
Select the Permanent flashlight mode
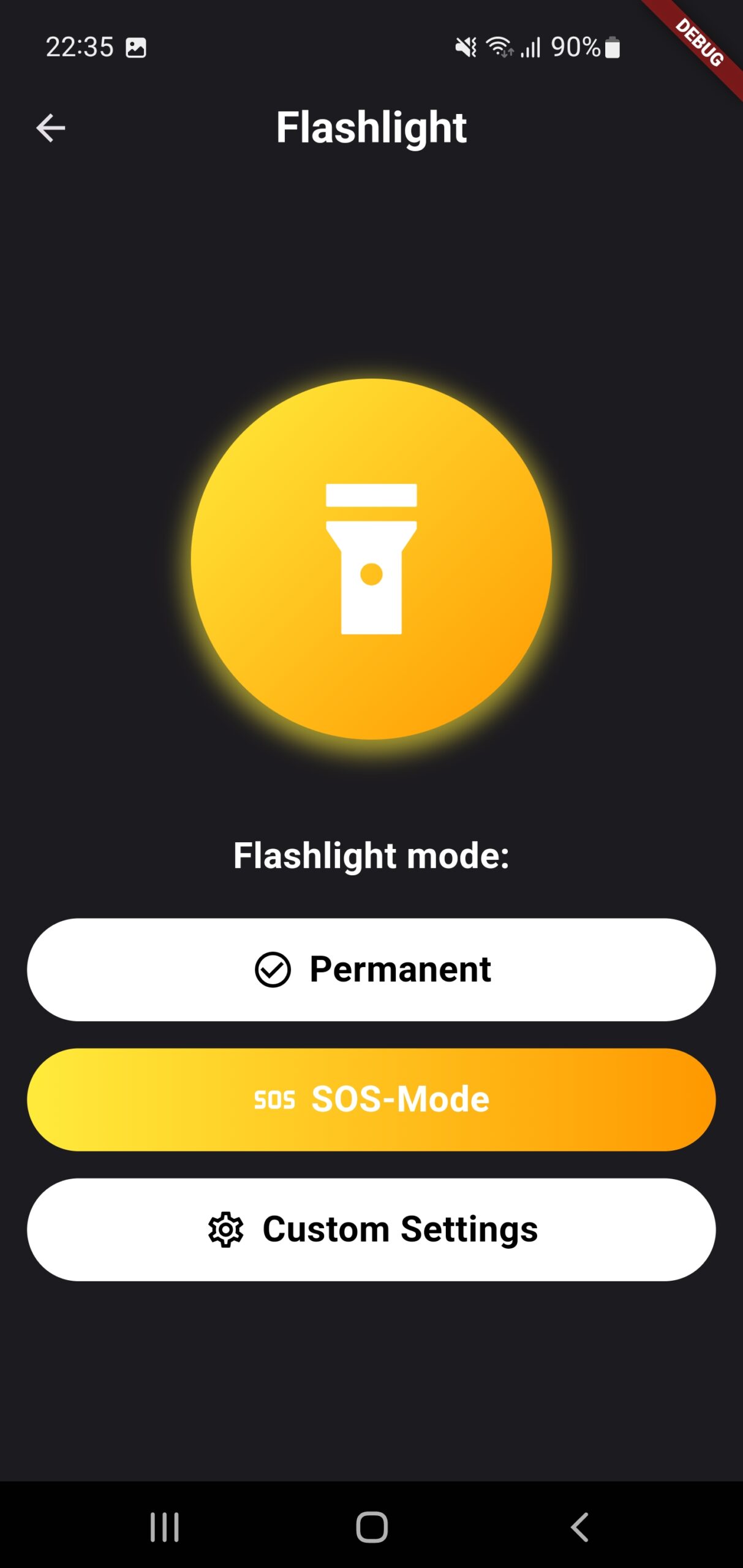point(371,970)
